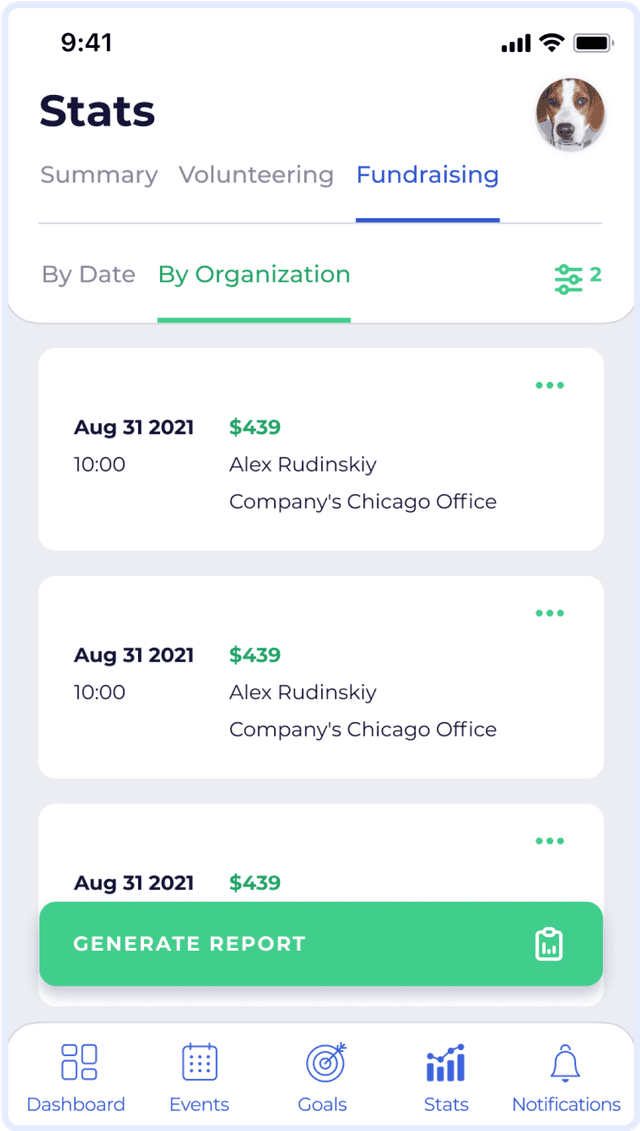Open the overflow menu on the first donation card
This screenshot has width=640, height=1131.
pos(549,385)
